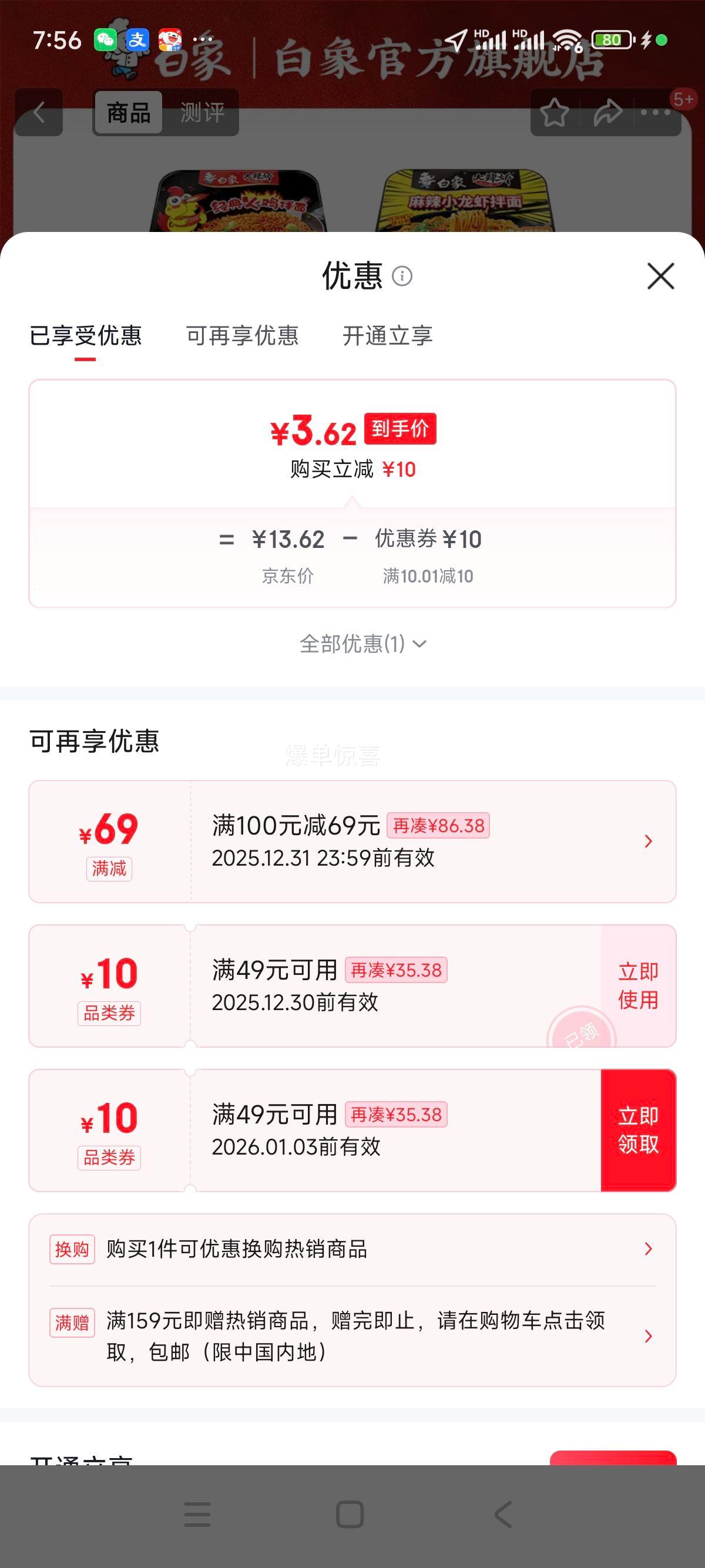Expand 全部优惠(1) details
Screen dimensions: 705x1568
pyautogui.click(x=363, y=644)
